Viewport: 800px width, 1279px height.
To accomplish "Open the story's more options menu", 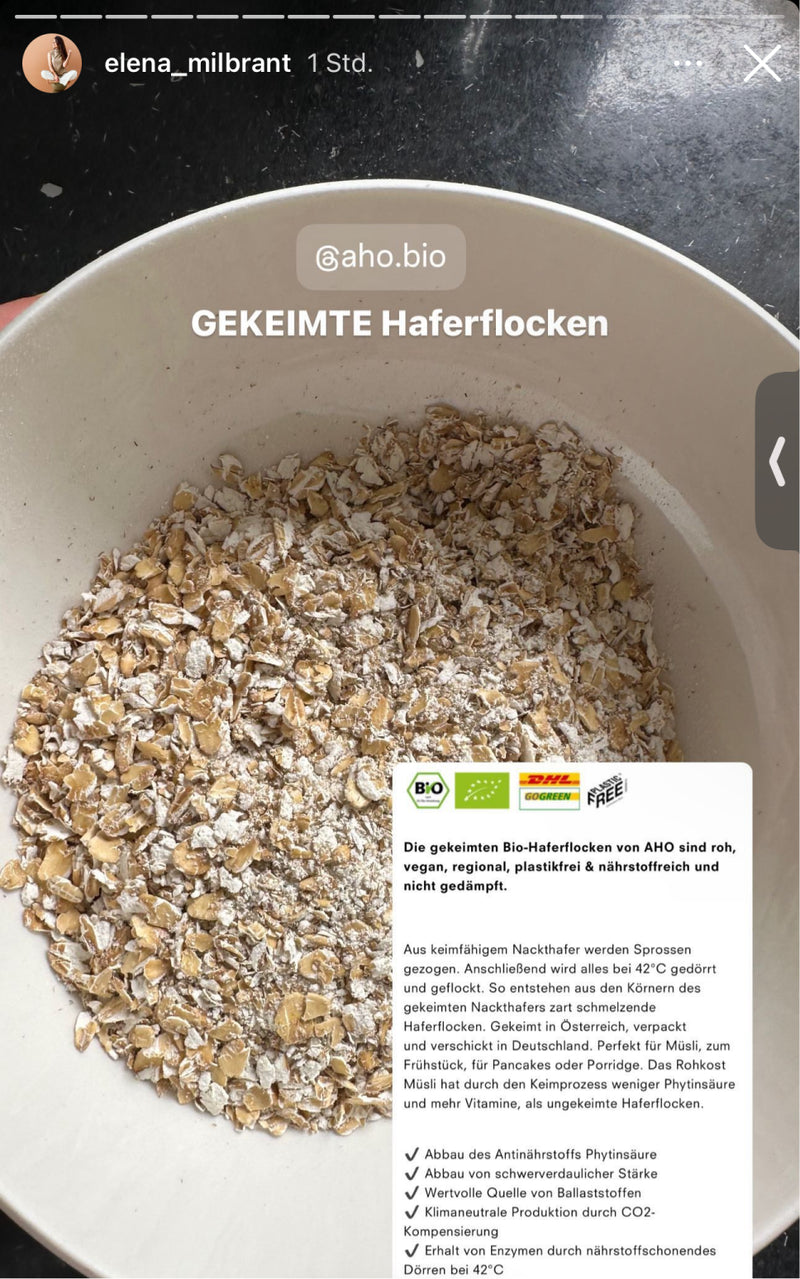I will coord(688,64).
